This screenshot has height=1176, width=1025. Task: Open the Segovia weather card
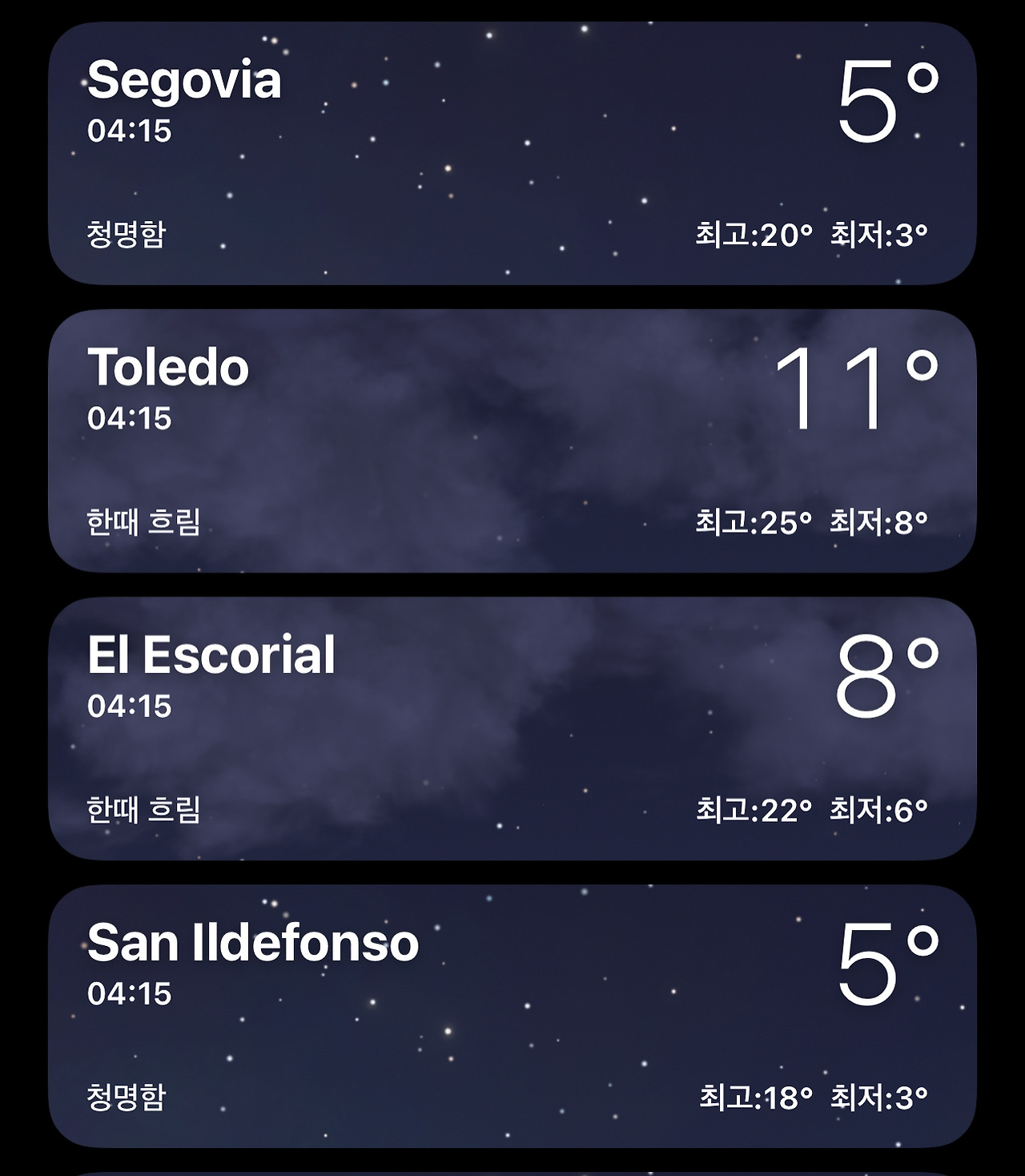pyautogui.click(x=512, y=153)
